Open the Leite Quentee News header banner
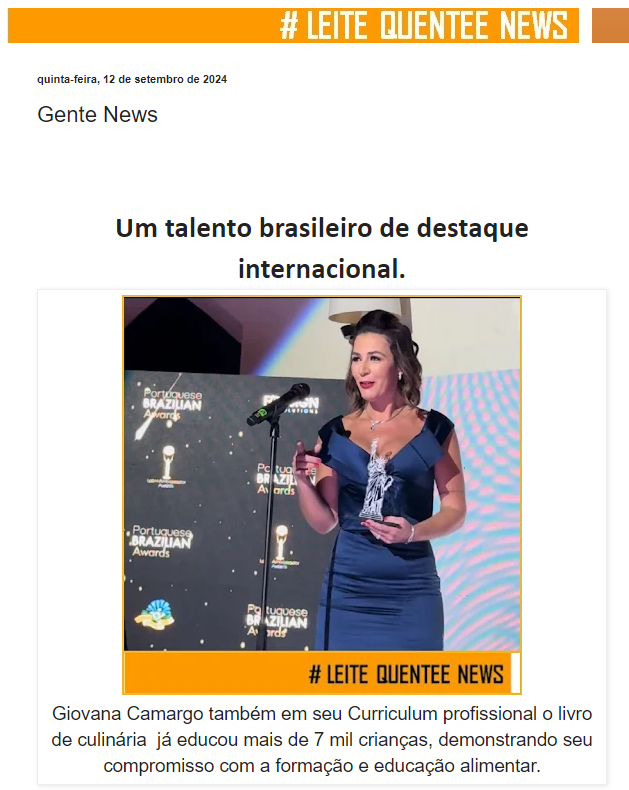Viewport: 629px width, 790px height. (423, 26)
